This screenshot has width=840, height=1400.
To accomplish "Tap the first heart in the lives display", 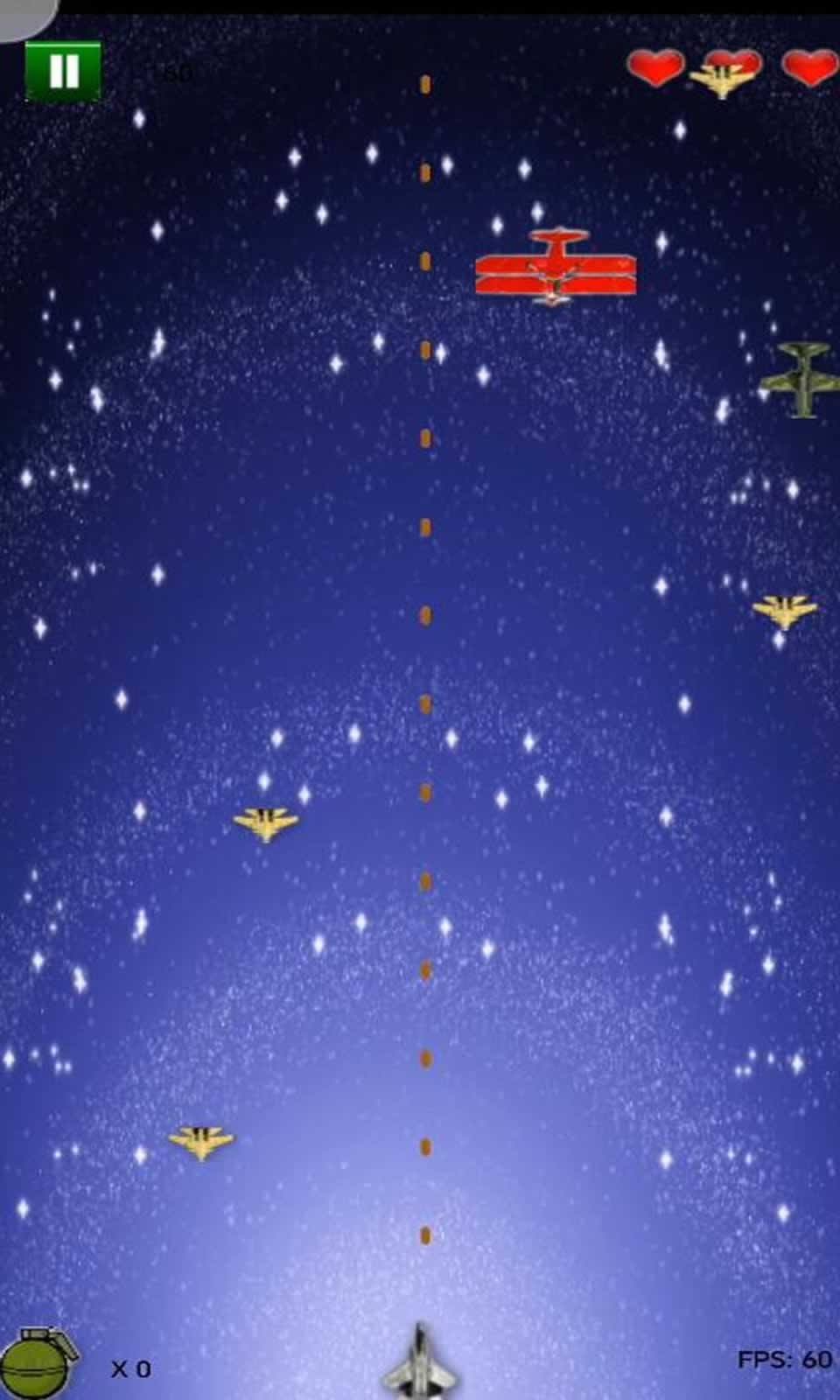I will [x=654, y=66].
